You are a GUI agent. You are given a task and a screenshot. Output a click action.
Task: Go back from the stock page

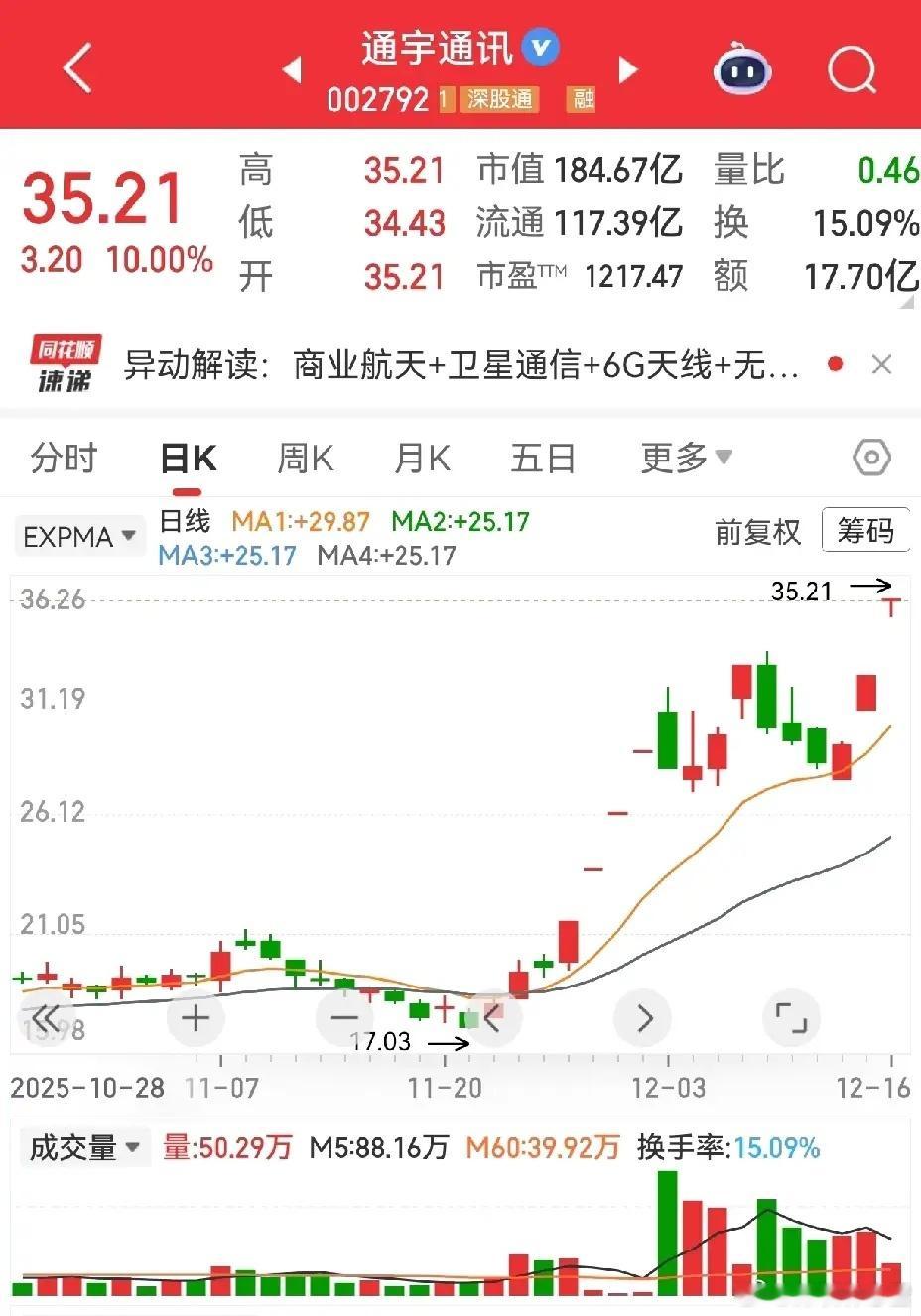(x=77, y=68)
